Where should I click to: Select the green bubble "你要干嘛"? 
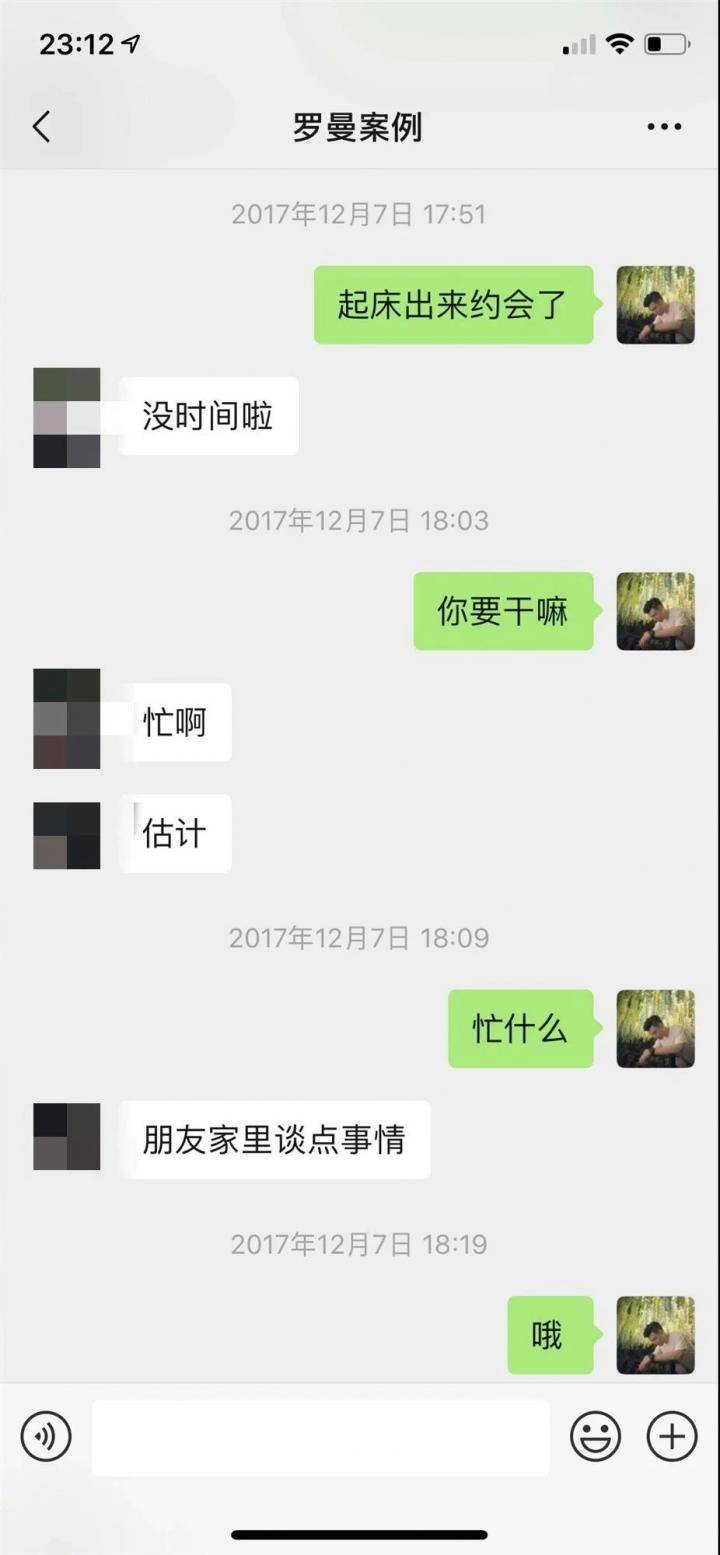pos(504,612)
